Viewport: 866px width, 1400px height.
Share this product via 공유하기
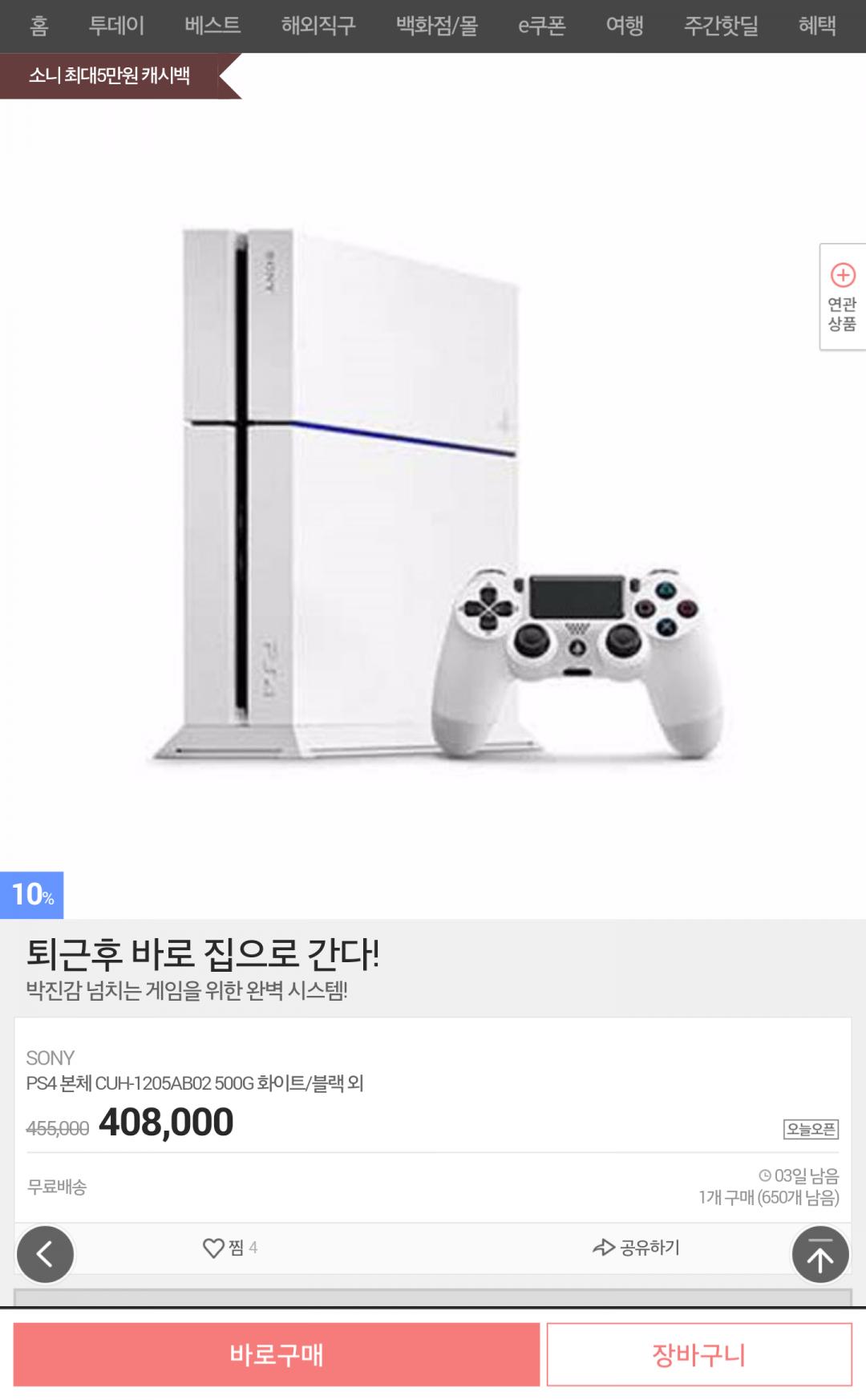[x=636, y=1248]
